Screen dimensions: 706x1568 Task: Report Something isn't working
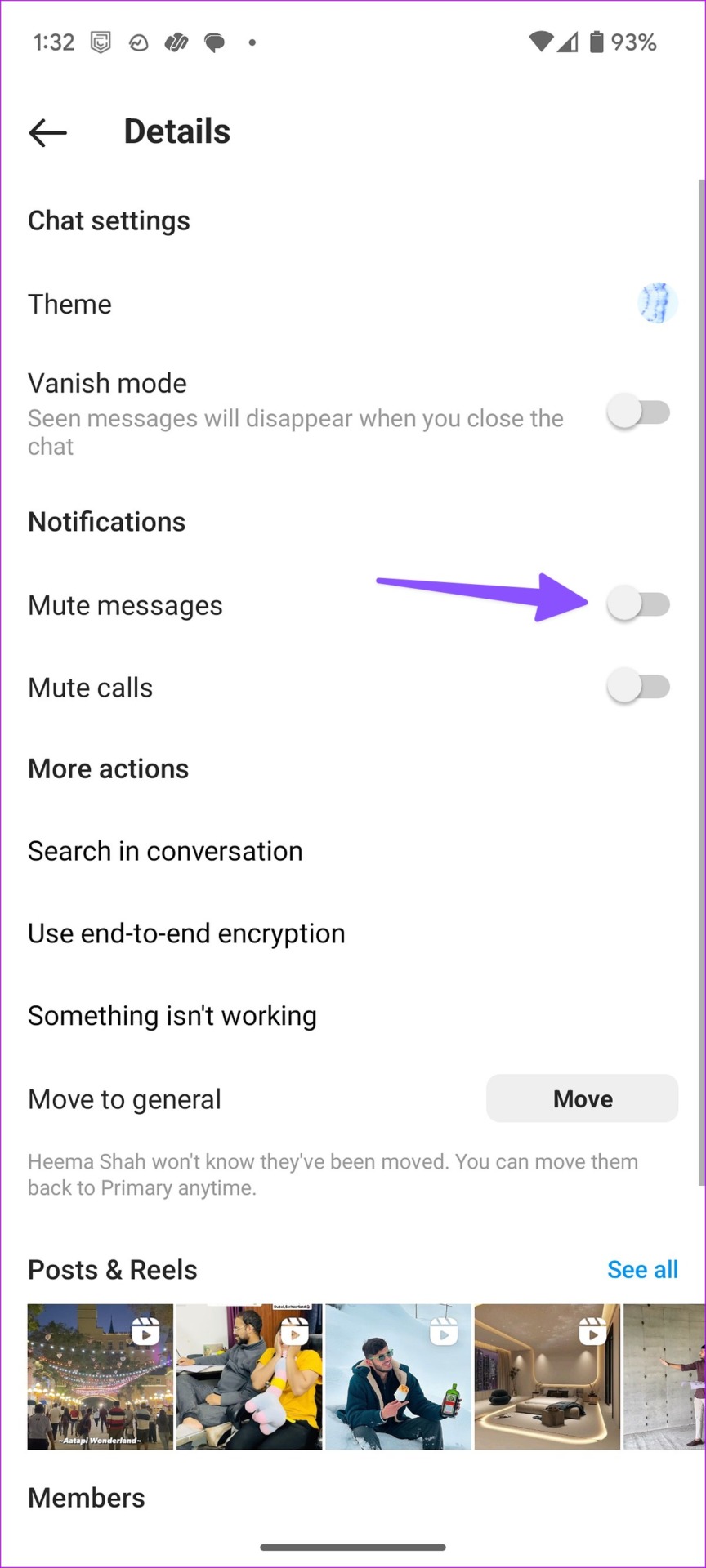[x=353, y=1016]
